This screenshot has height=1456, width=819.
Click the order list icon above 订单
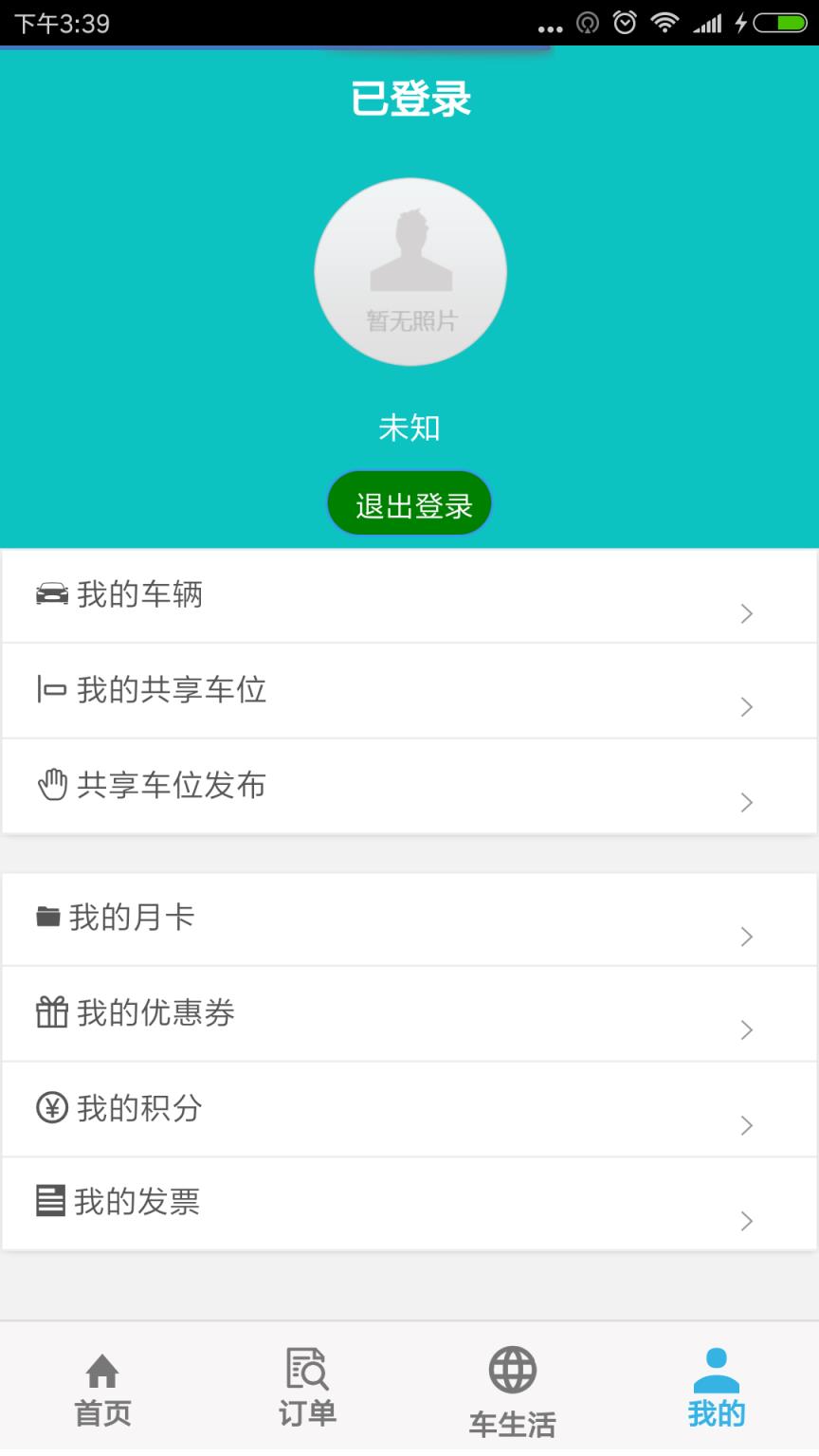(306, 1372)
